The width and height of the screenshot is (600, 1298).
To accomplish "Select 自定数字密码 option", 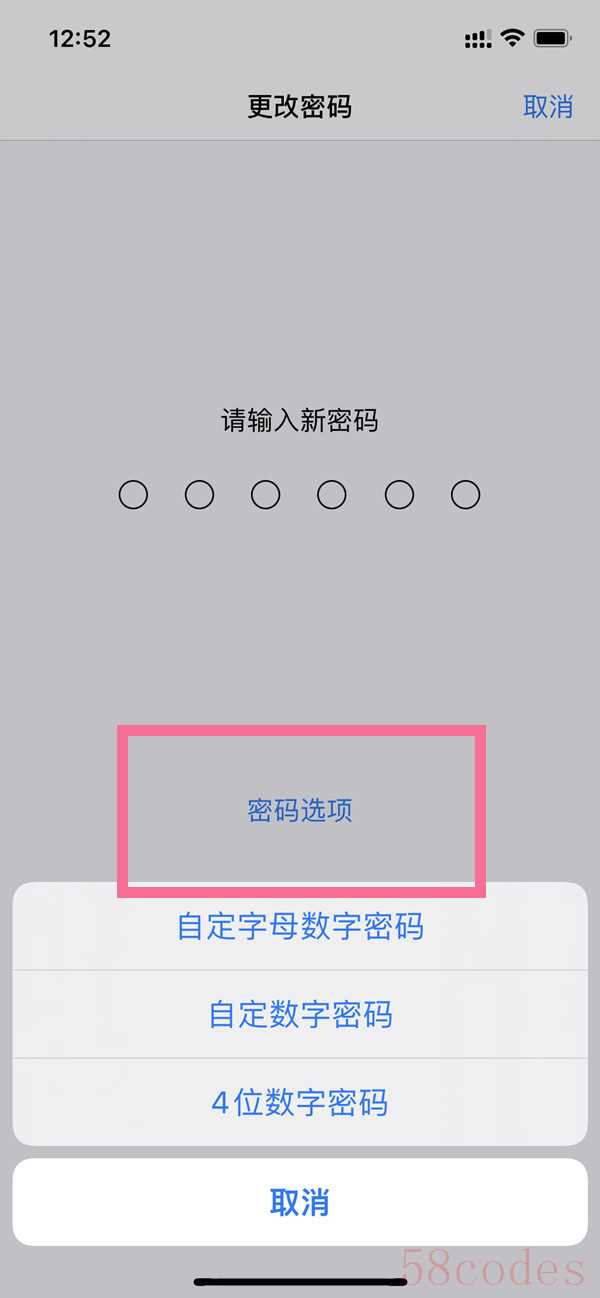I will [x=300, y=1014].
